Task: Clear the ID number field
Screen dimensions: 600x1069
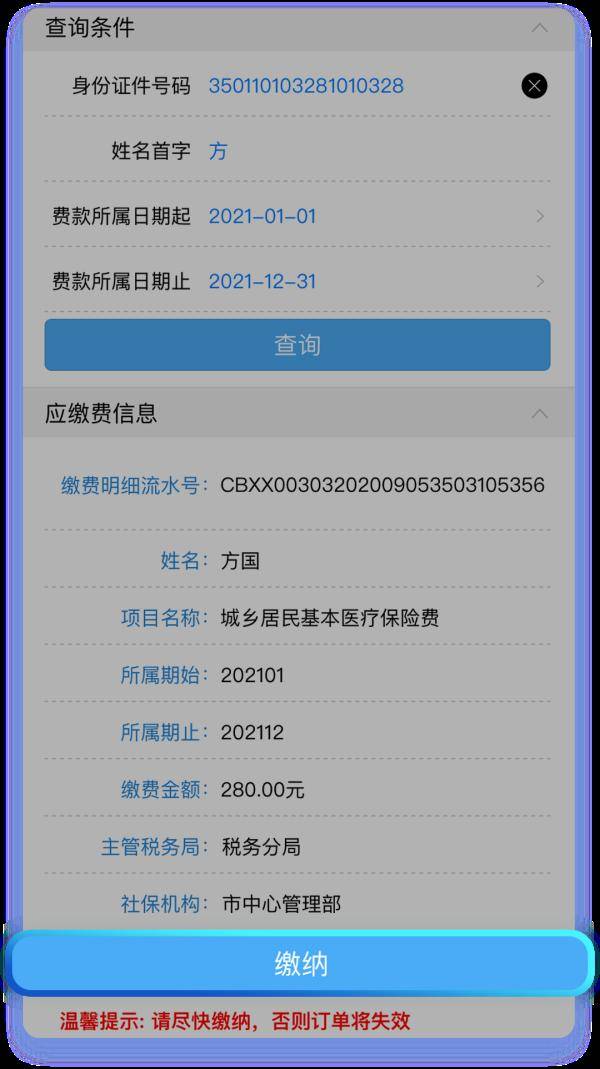Action: 534,86
